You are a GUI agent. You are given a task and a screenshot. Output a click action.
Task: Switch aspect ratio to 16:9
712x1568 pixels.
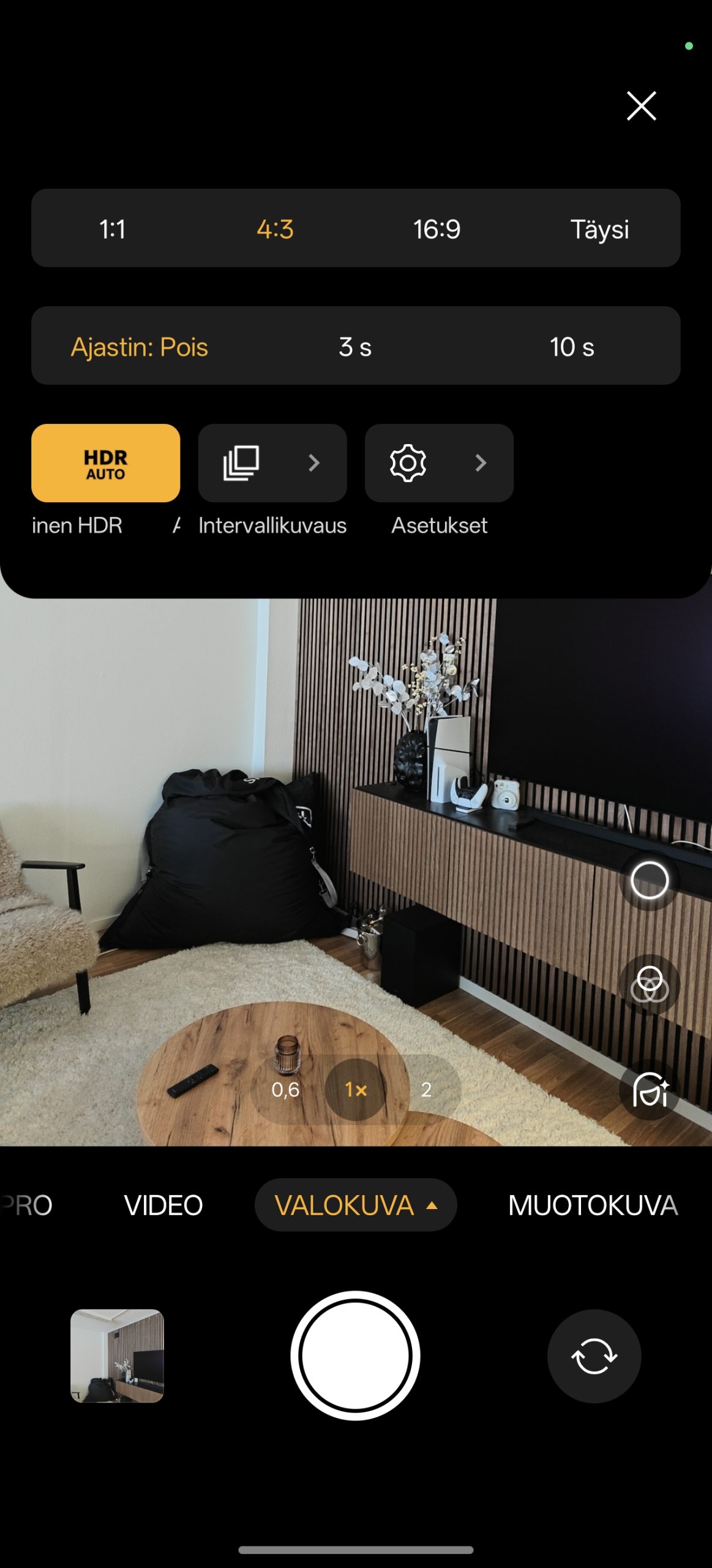[437, 229]
